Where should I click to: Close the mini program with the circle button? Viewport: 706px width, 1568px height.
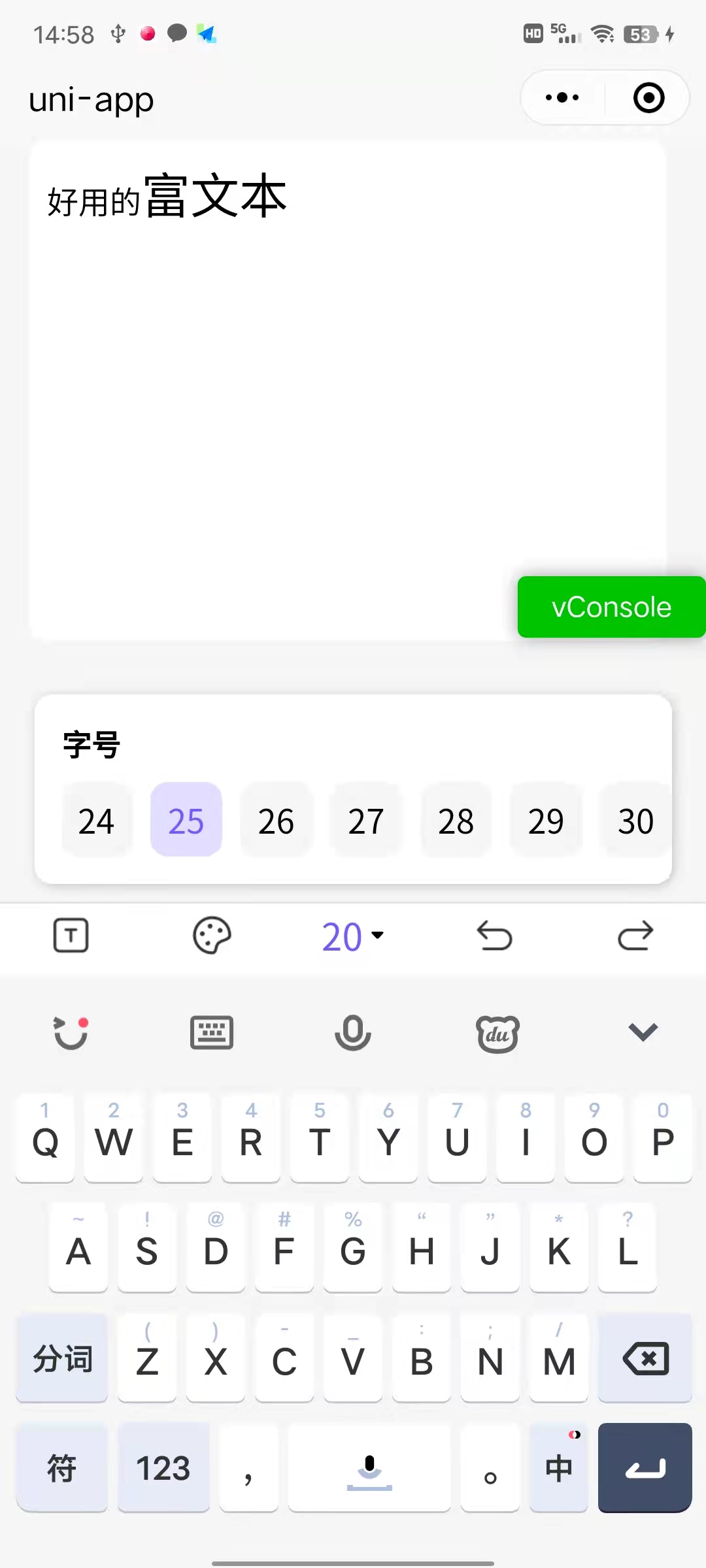pyautogui.click(x=648, y=98)
